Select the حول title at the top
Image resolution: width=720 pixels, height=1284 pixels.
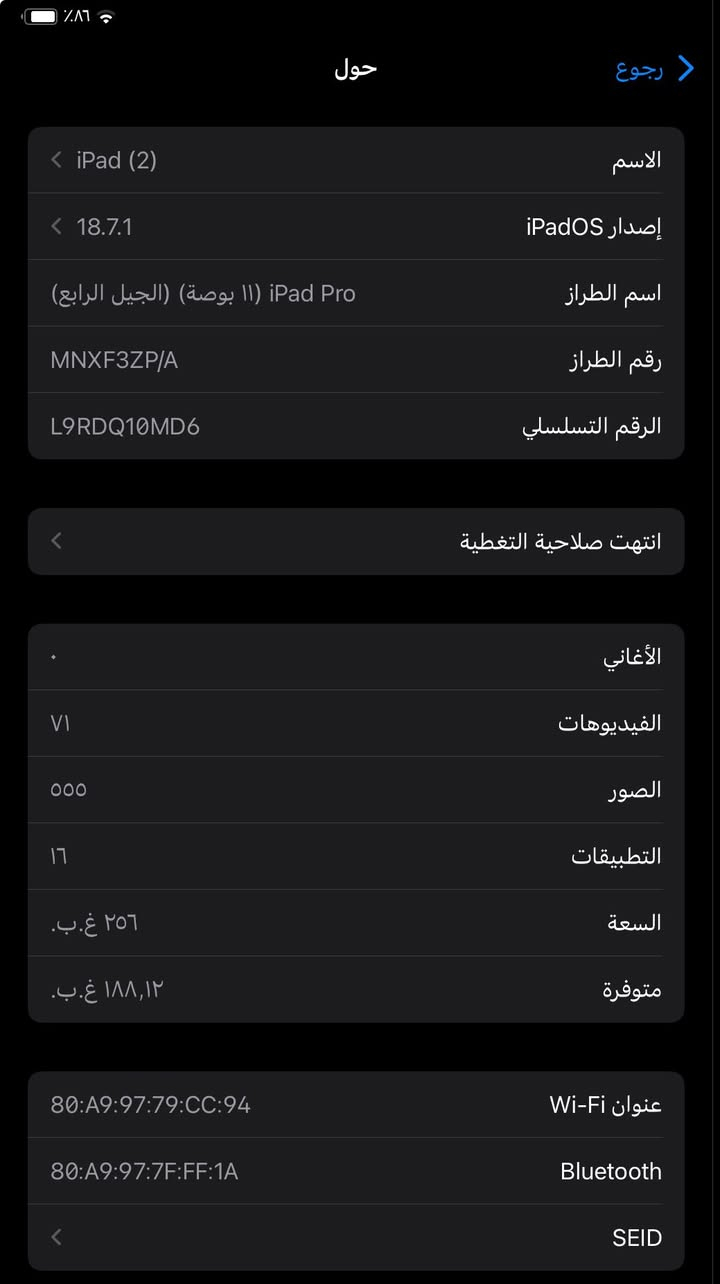[355, 68]
